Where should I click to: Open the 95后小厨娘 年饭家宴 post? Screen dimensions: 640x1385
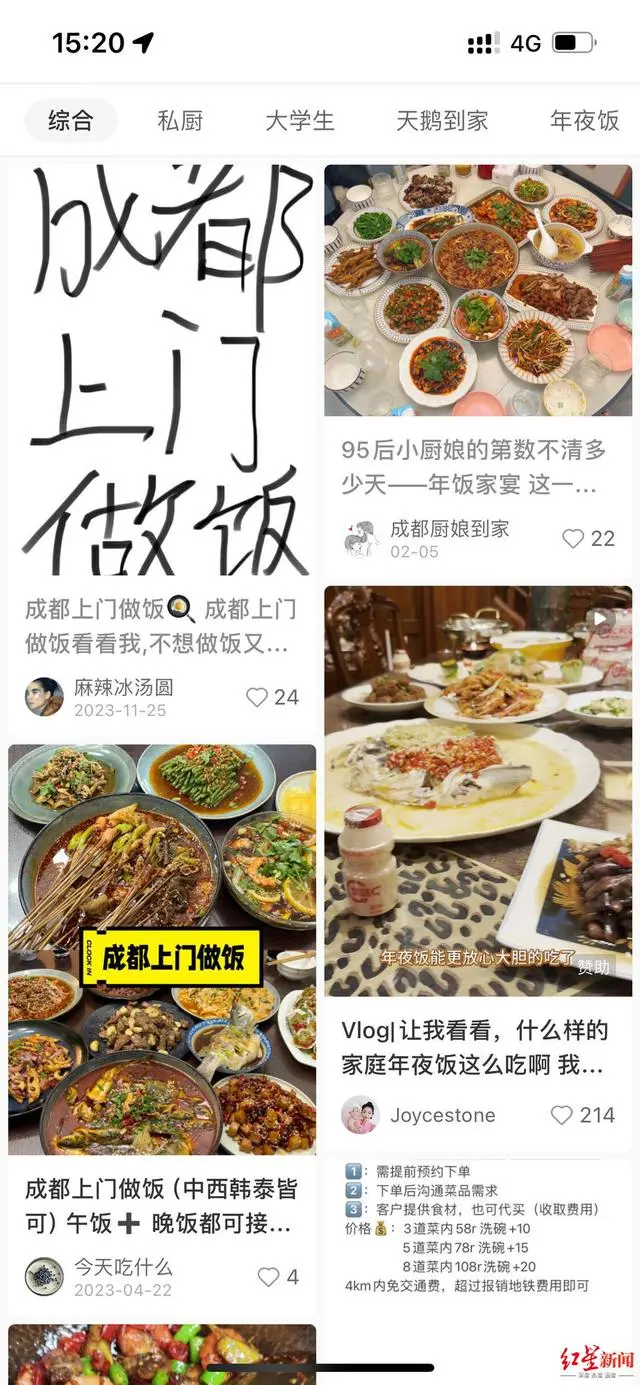pyautogui.click(x=478, y=290)
